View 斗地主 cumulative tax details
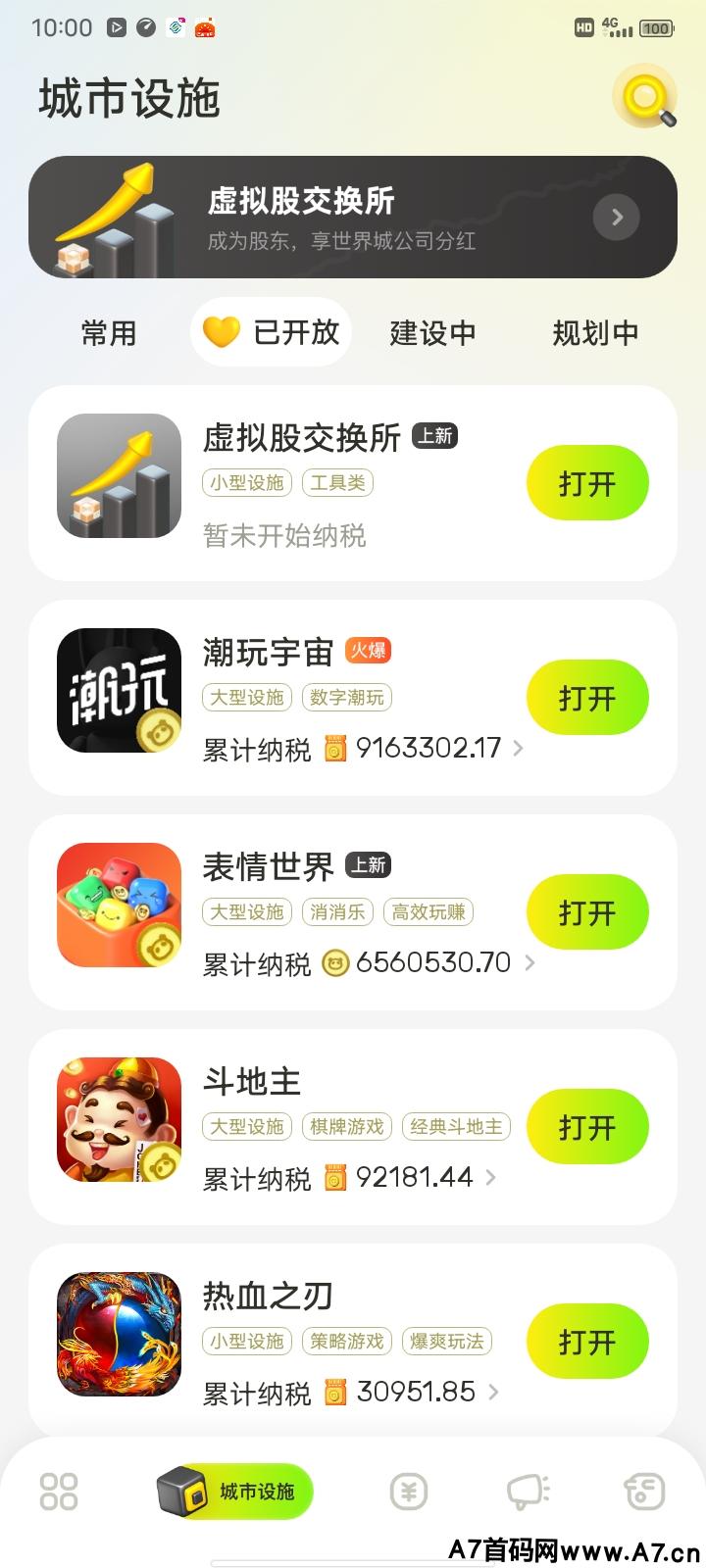Viewport: 706px width, 1568px height. (x=413, y=1178)
